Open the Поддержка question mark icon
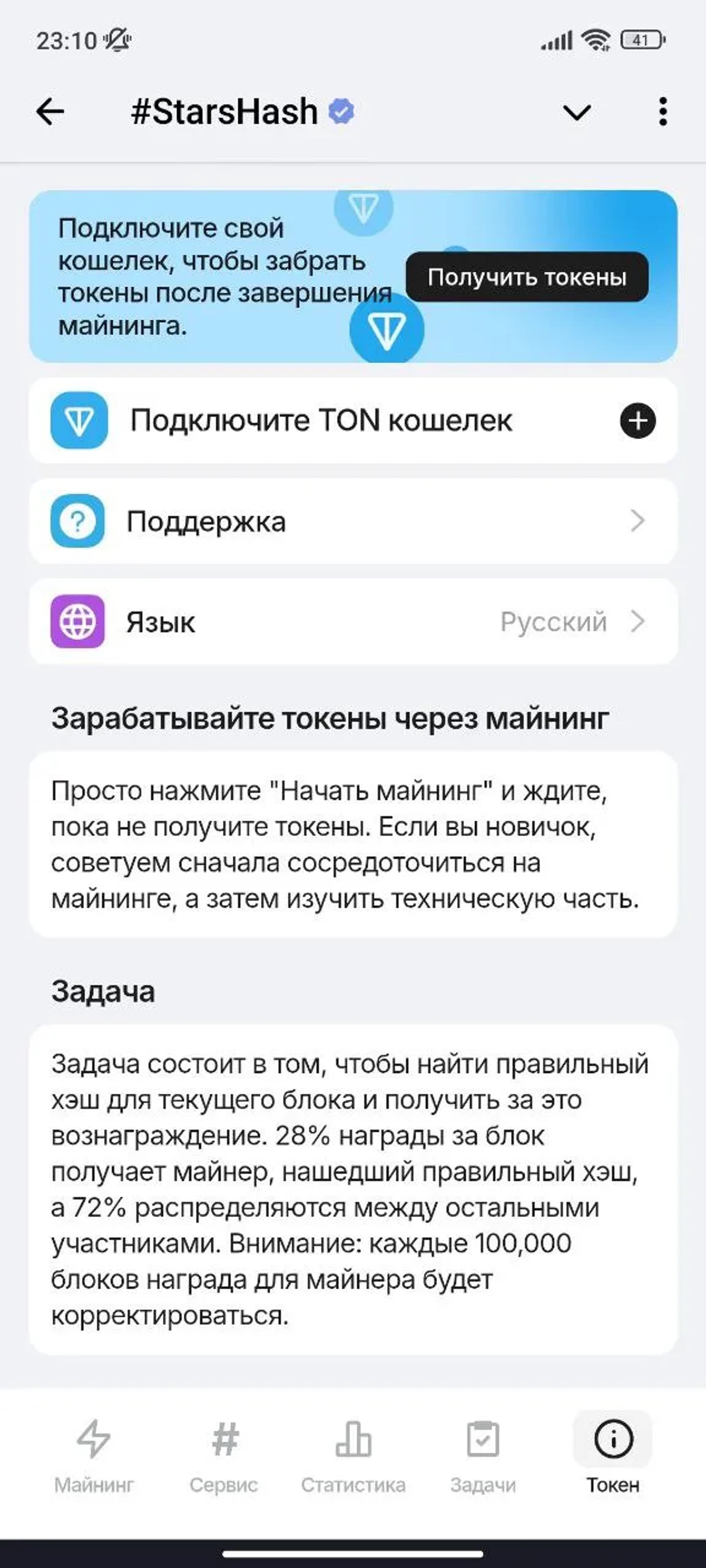 [78, 521]
